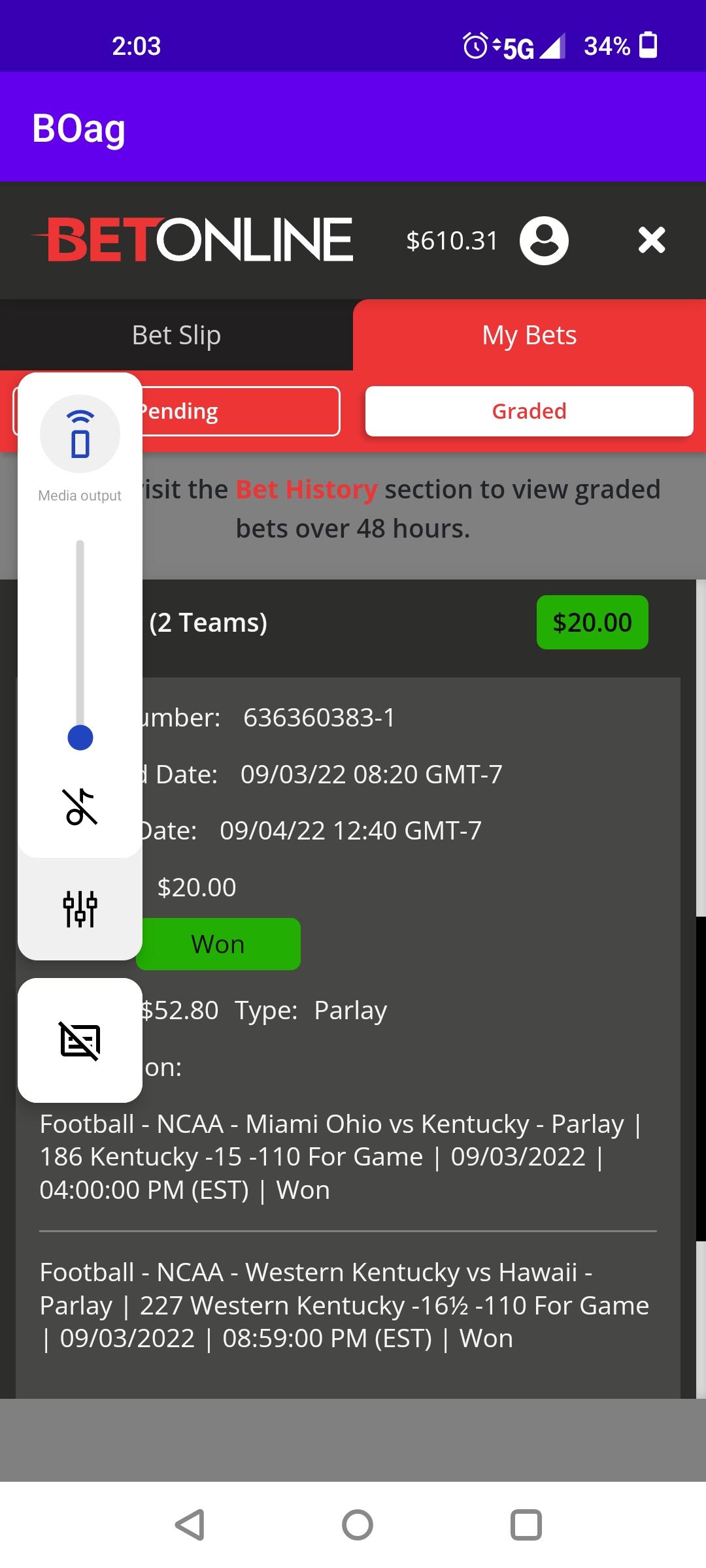Select the My Bets tab
The width and height of the screenshot is (706, 1568).
529,335
